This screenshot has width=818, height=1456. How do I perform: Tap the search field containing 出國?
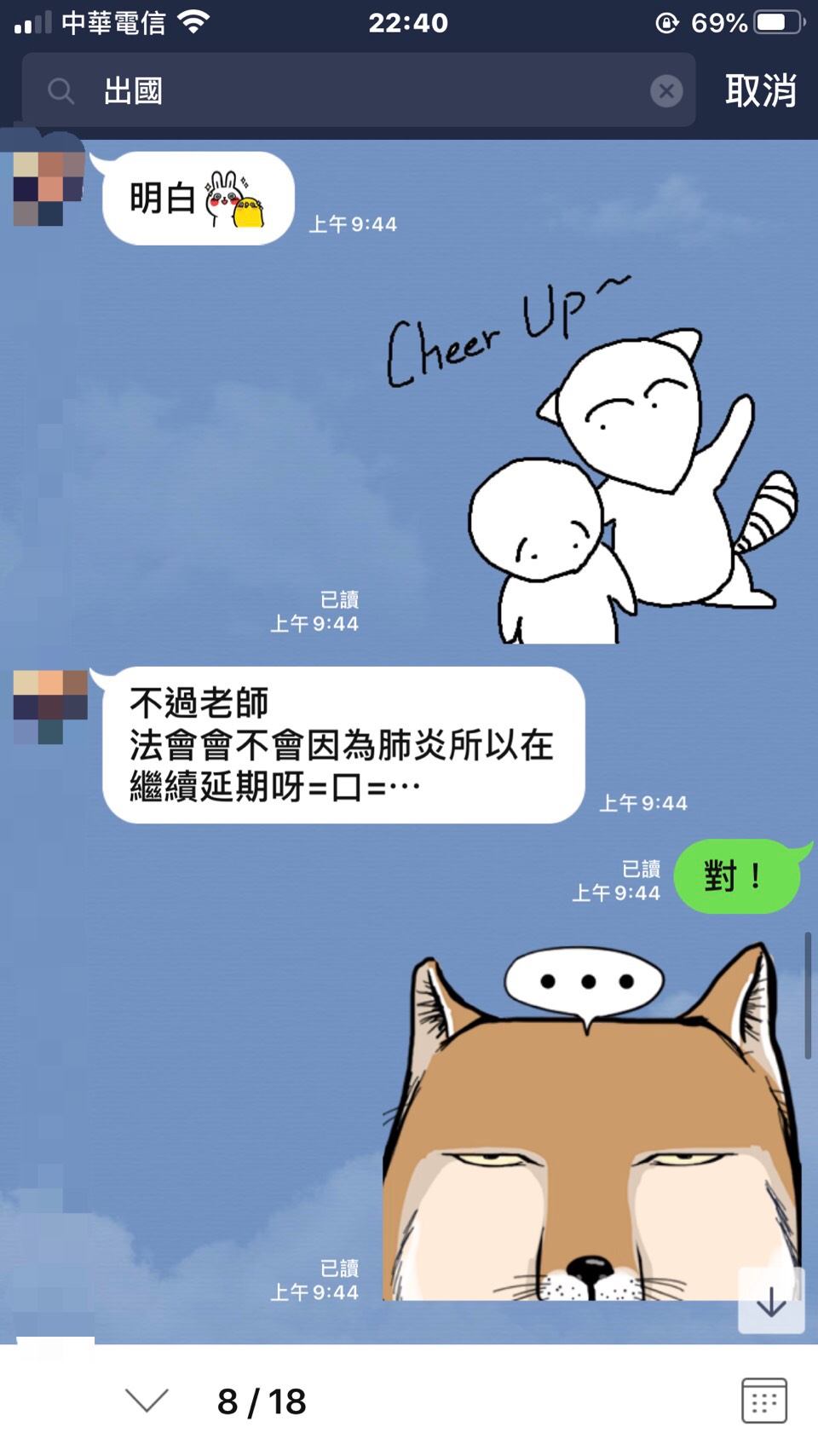358,90
